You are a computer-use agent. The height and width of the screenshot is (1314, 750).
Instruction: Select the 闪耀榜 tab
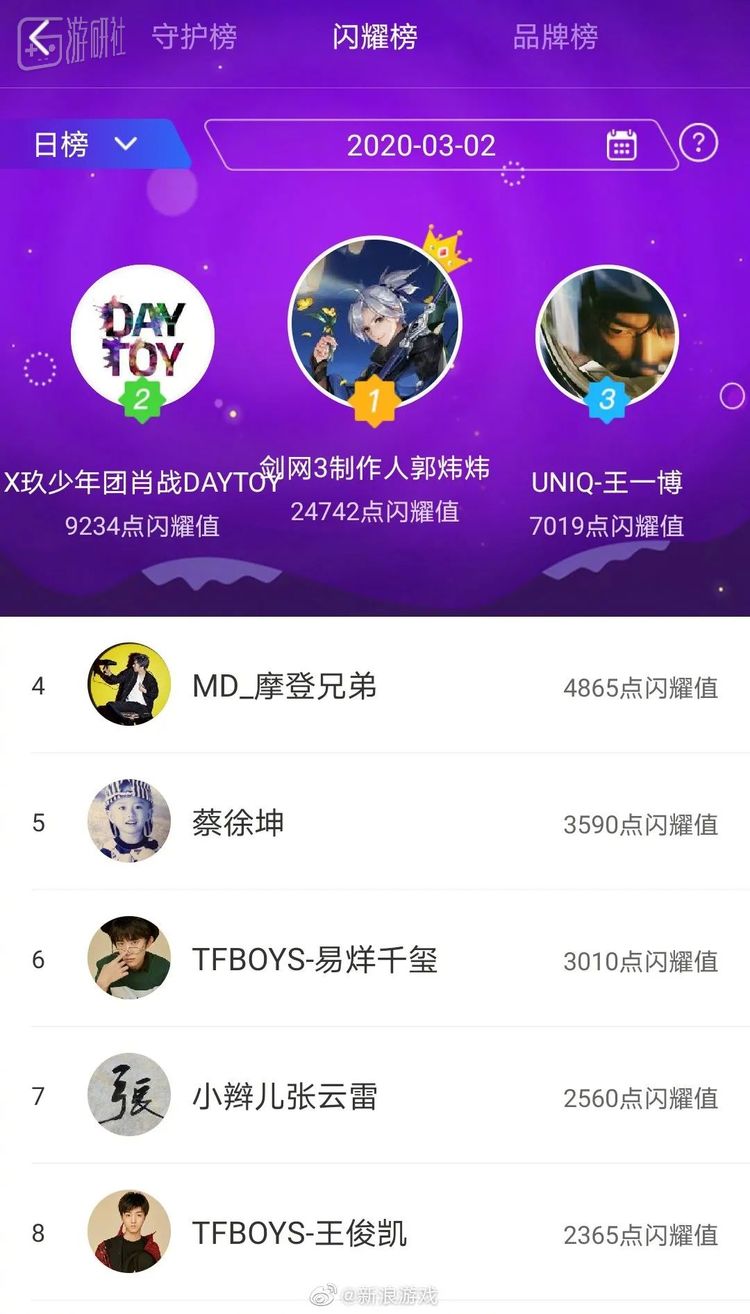click(x=374, y=38)
